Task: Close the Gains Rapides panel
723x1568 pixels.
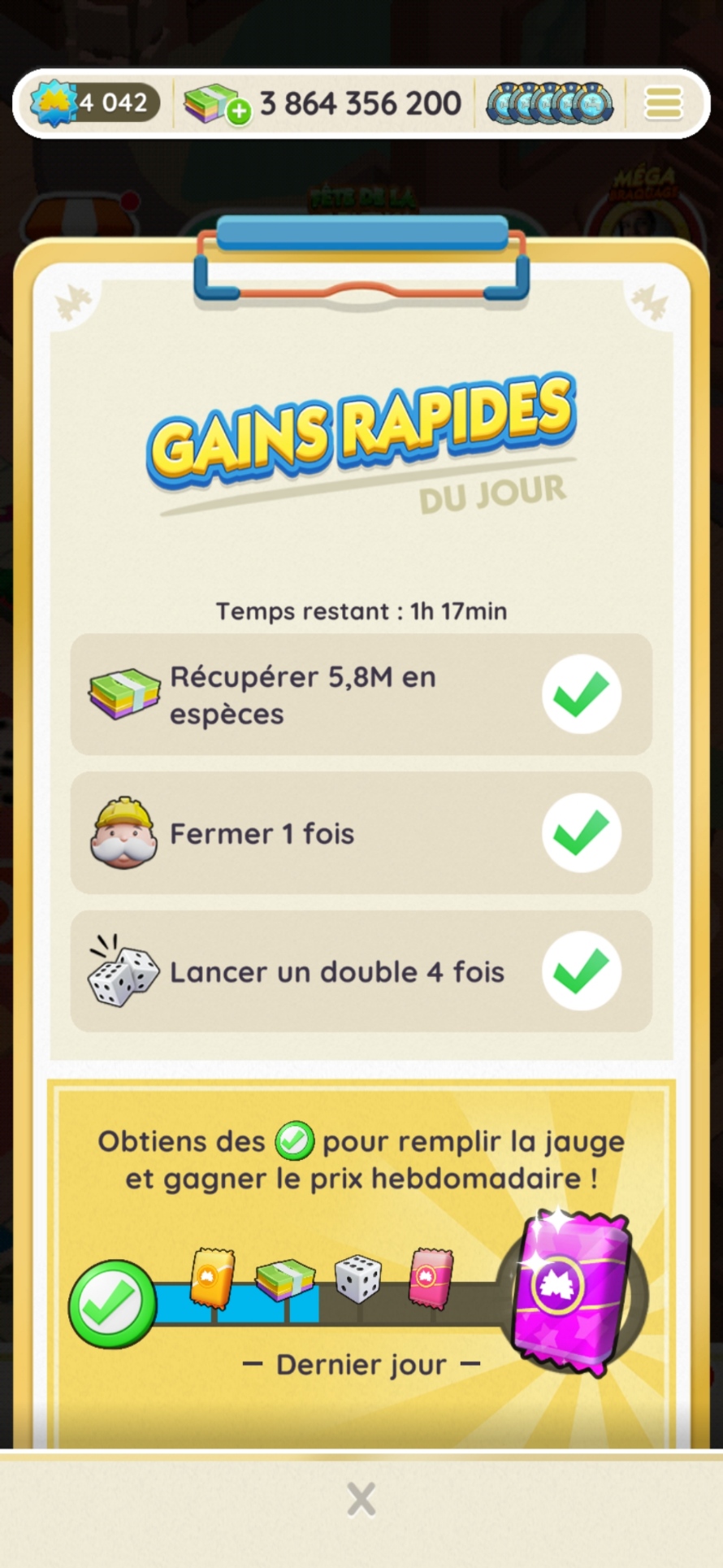Action: (x=361, y=1500)
